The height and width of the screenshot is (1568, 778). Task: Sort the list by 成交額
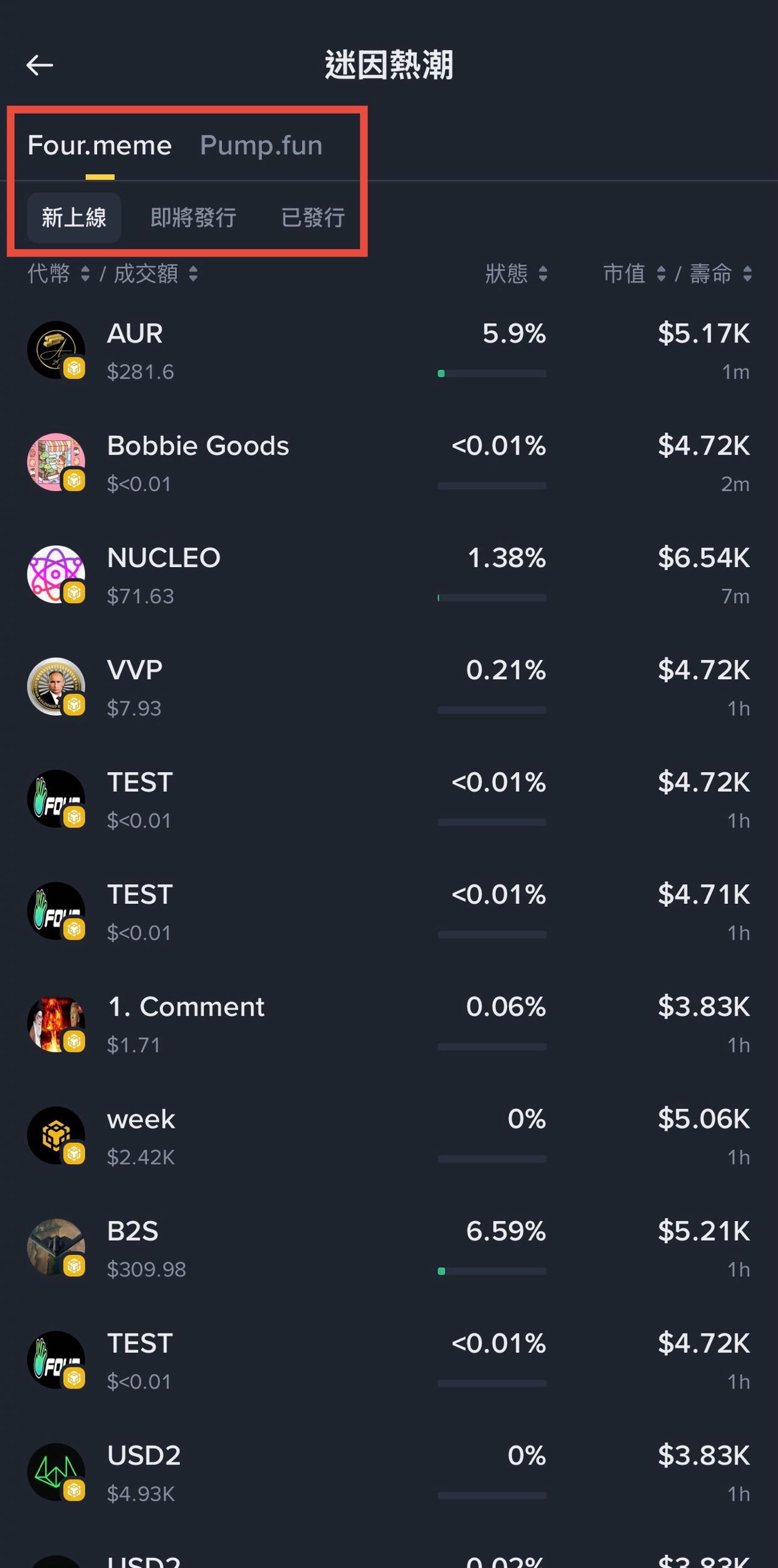(x=155, y=273)
